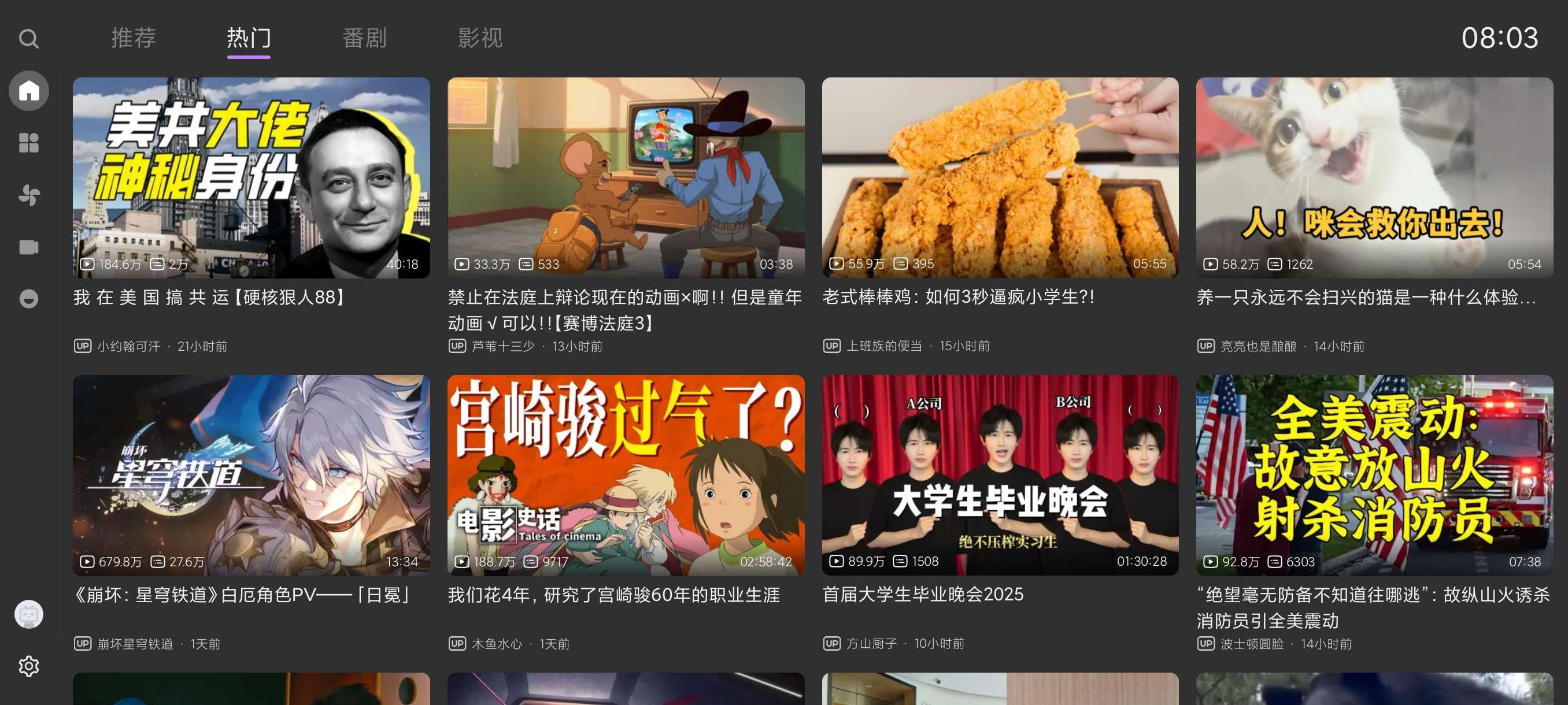Open the search icon
Screen dimensions: 1568x705
28,39
